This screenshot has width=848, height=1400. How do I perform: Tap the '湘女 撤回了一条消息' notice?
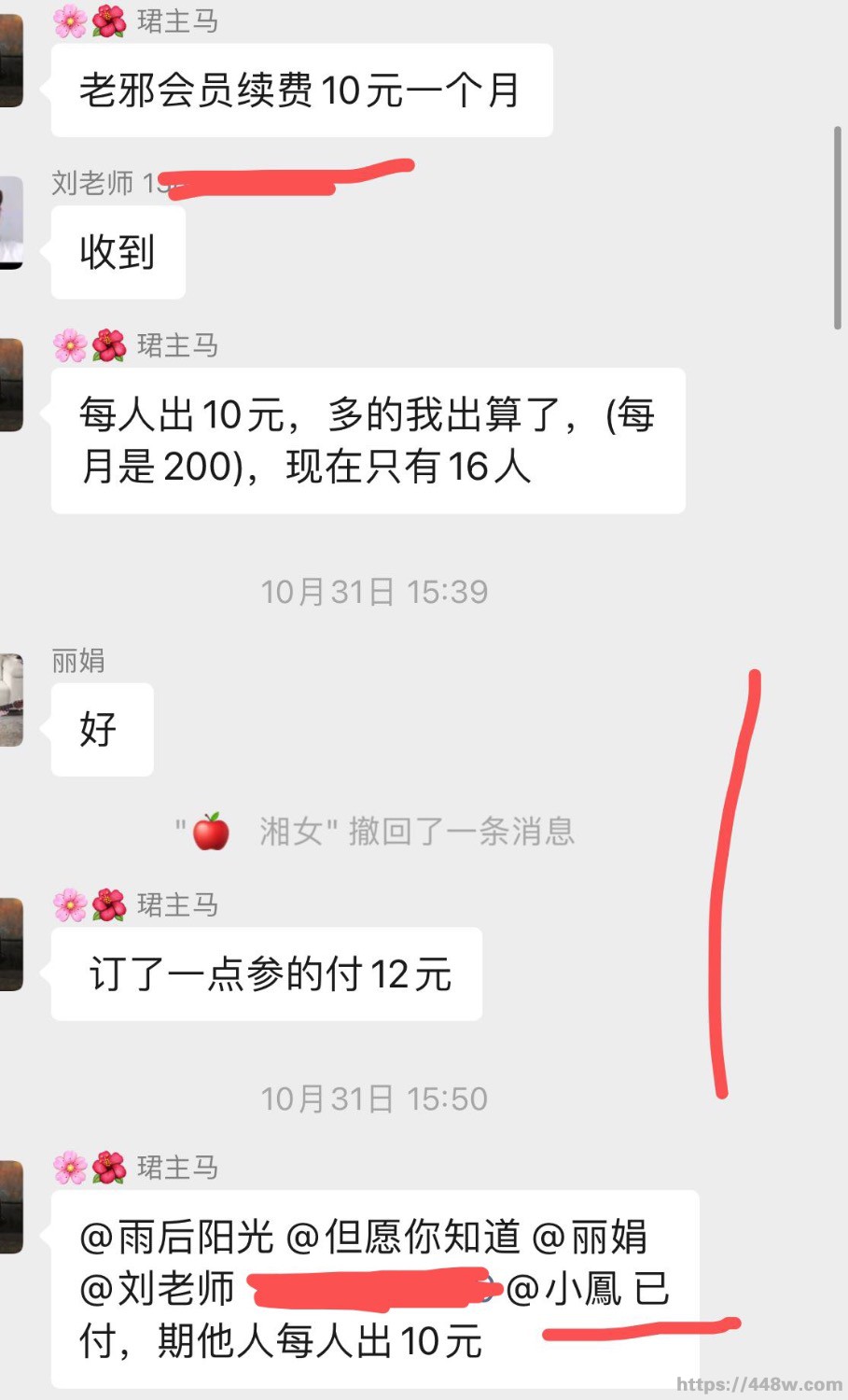click(x=373, y=833)
